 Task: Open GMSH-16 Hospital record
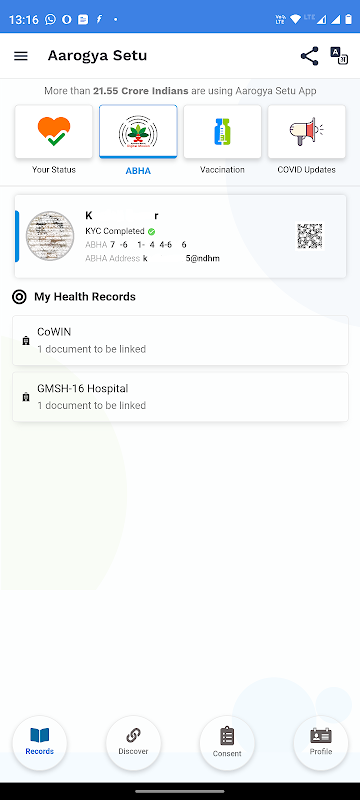pos(181,397)
